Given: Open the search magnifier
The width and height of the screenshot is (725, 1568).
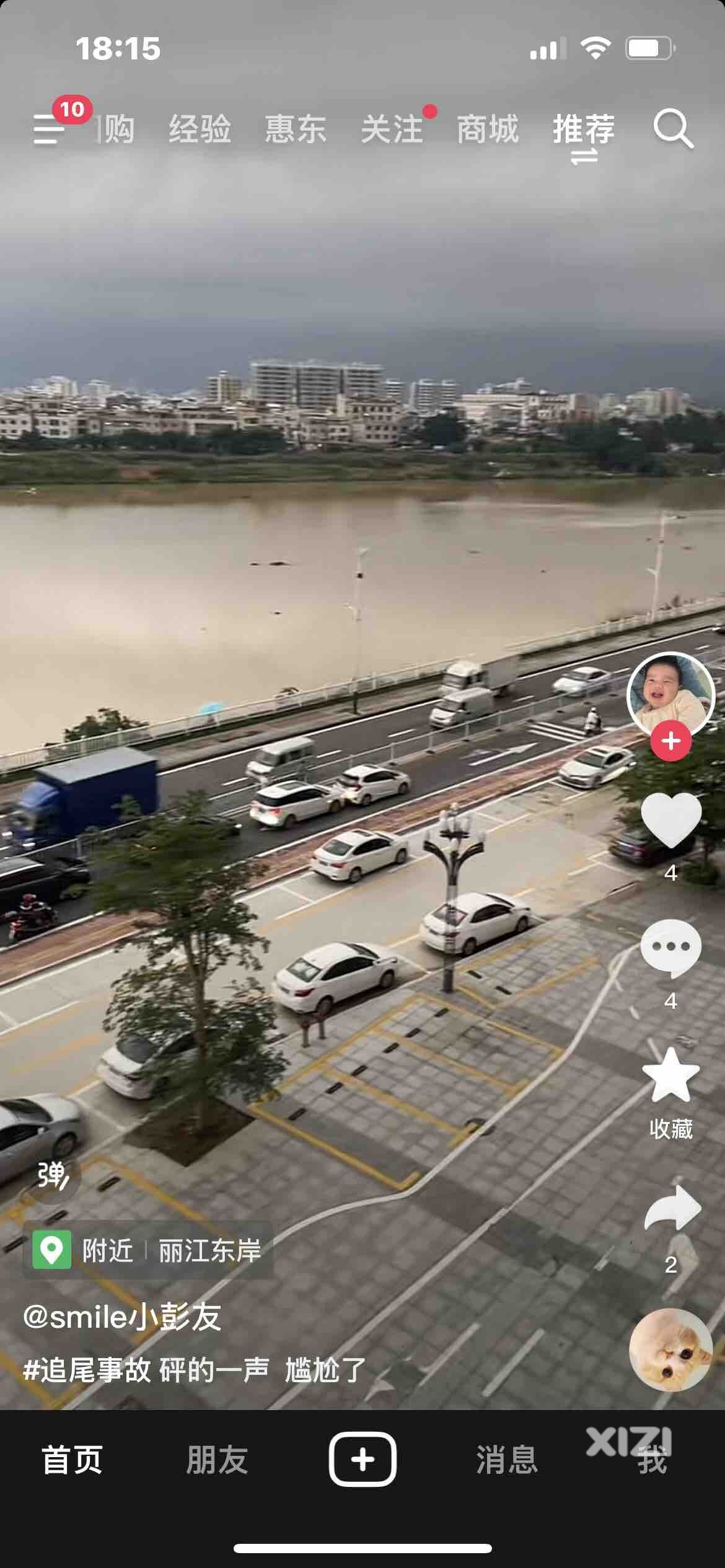Looking at the screenshot, I should [672, 129].
